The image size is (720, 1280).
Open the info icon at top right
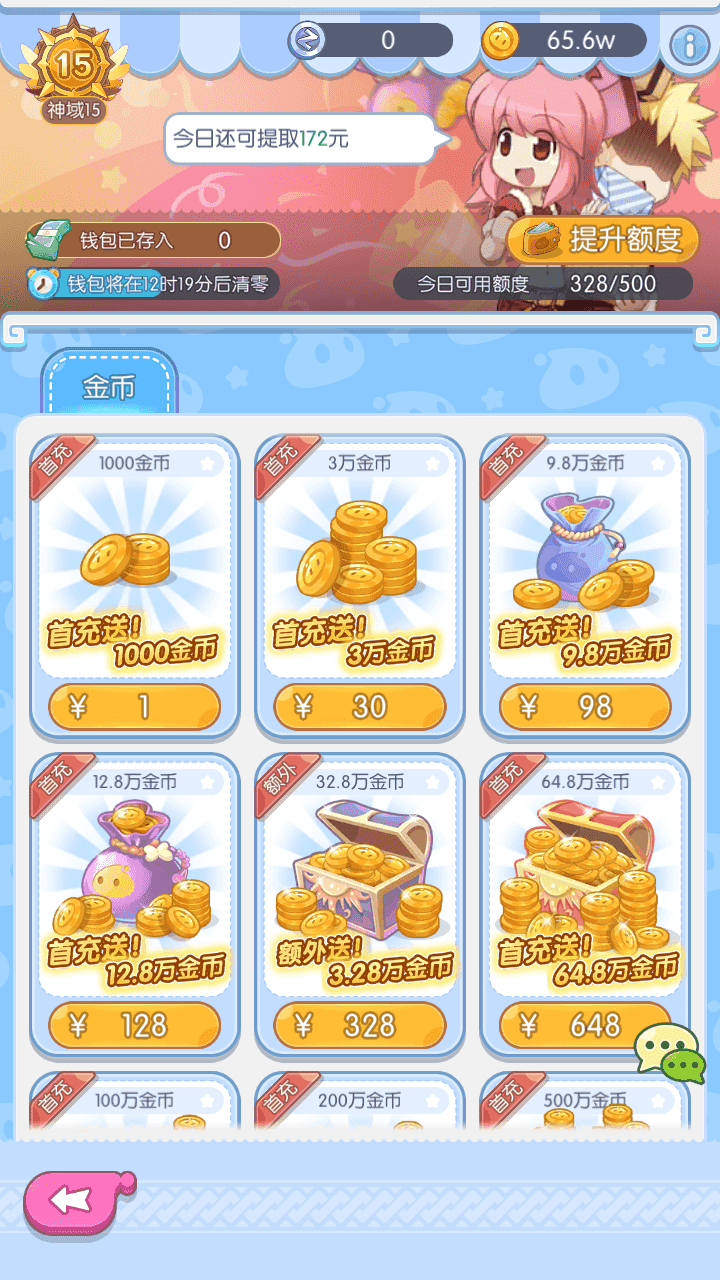689,43
